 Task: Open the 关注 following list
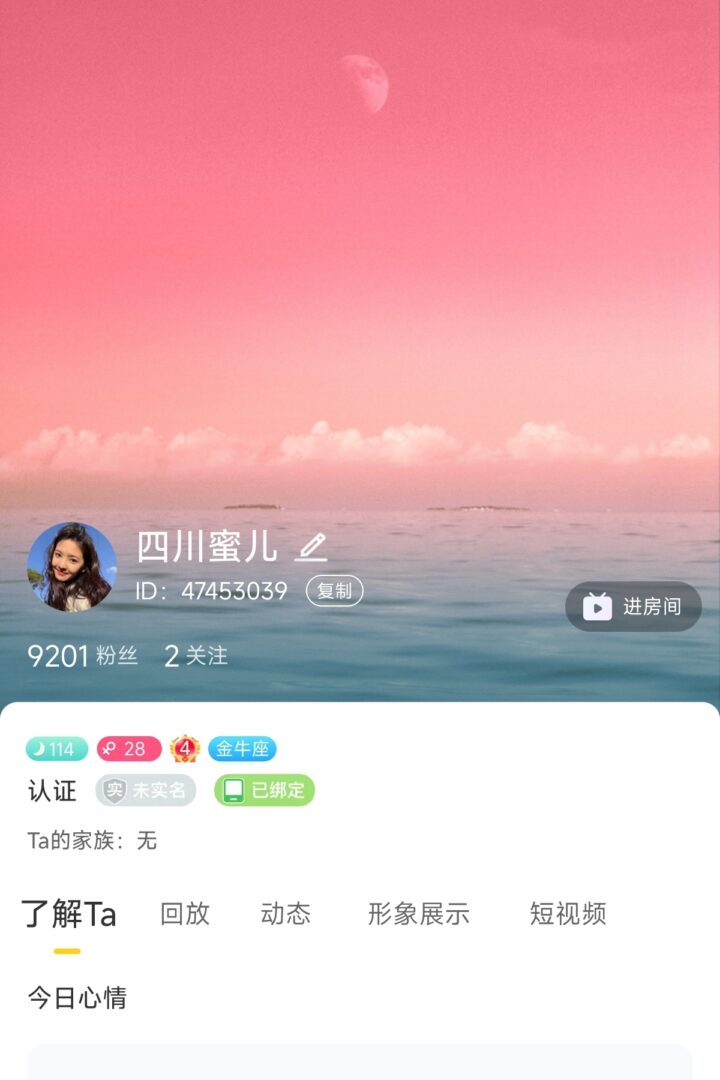[x=196, y=656]
